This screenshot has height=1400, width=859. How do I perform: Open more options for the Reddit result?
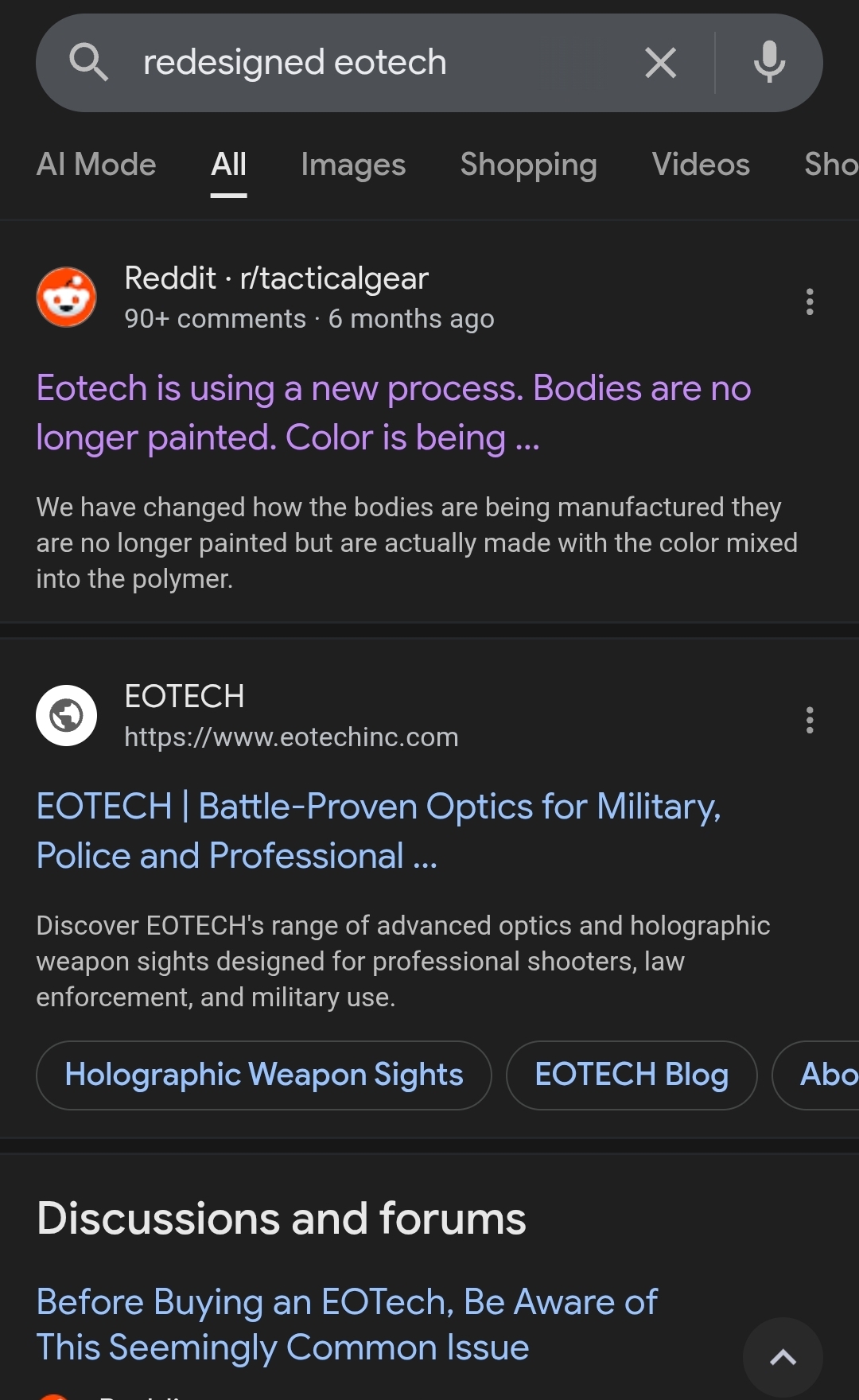(810, 301)
